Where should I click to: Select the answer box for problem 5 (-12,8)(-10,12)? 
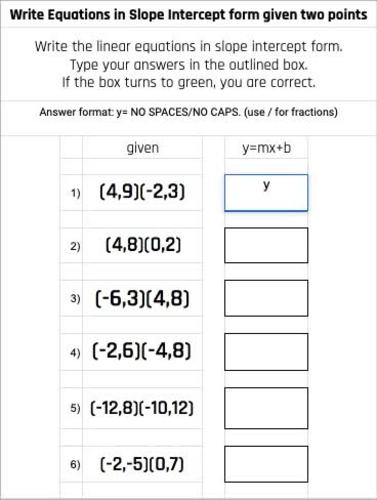[x=266, y=408]
